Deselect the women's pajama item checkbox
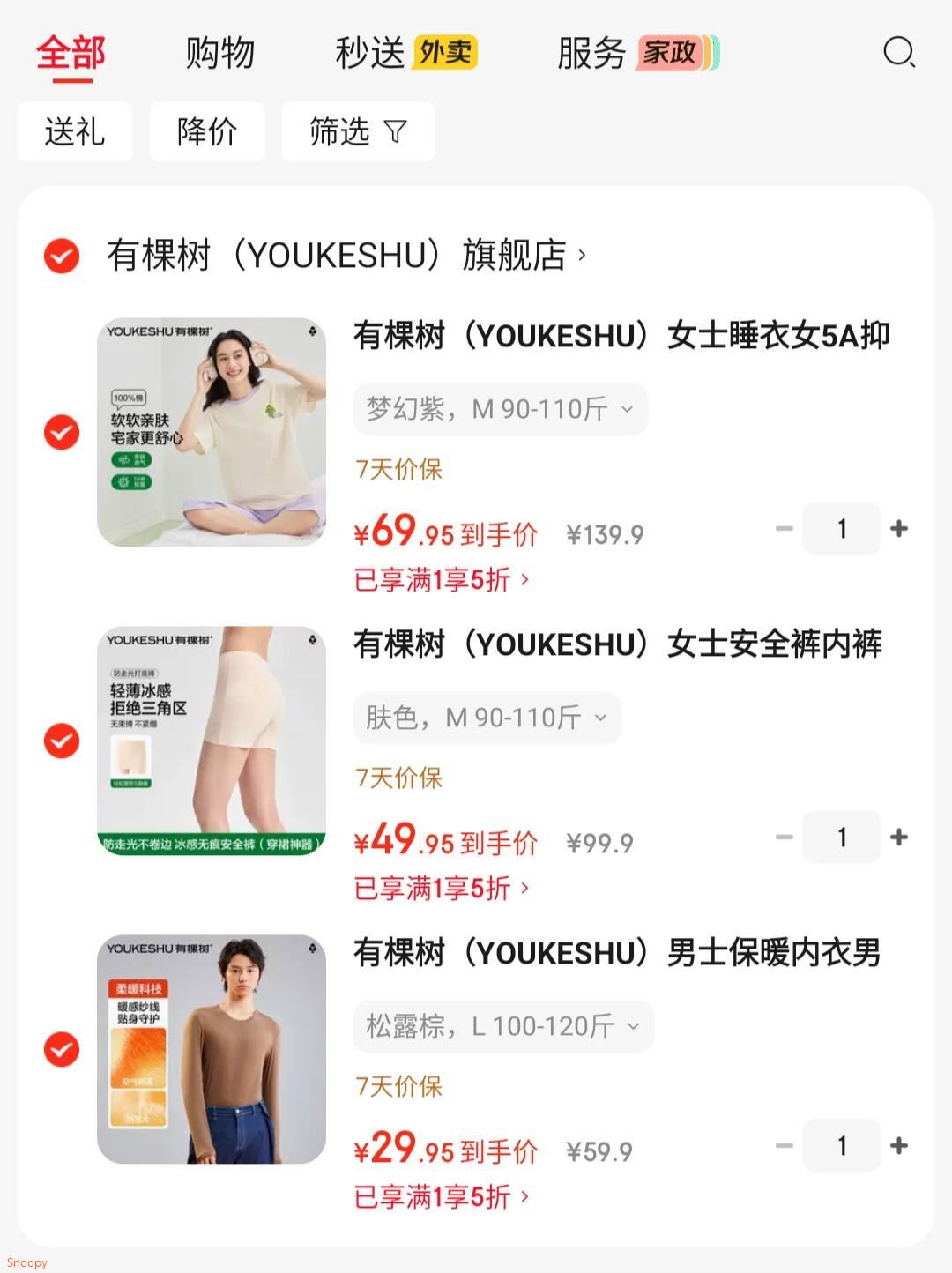 (x=60, y=431)
